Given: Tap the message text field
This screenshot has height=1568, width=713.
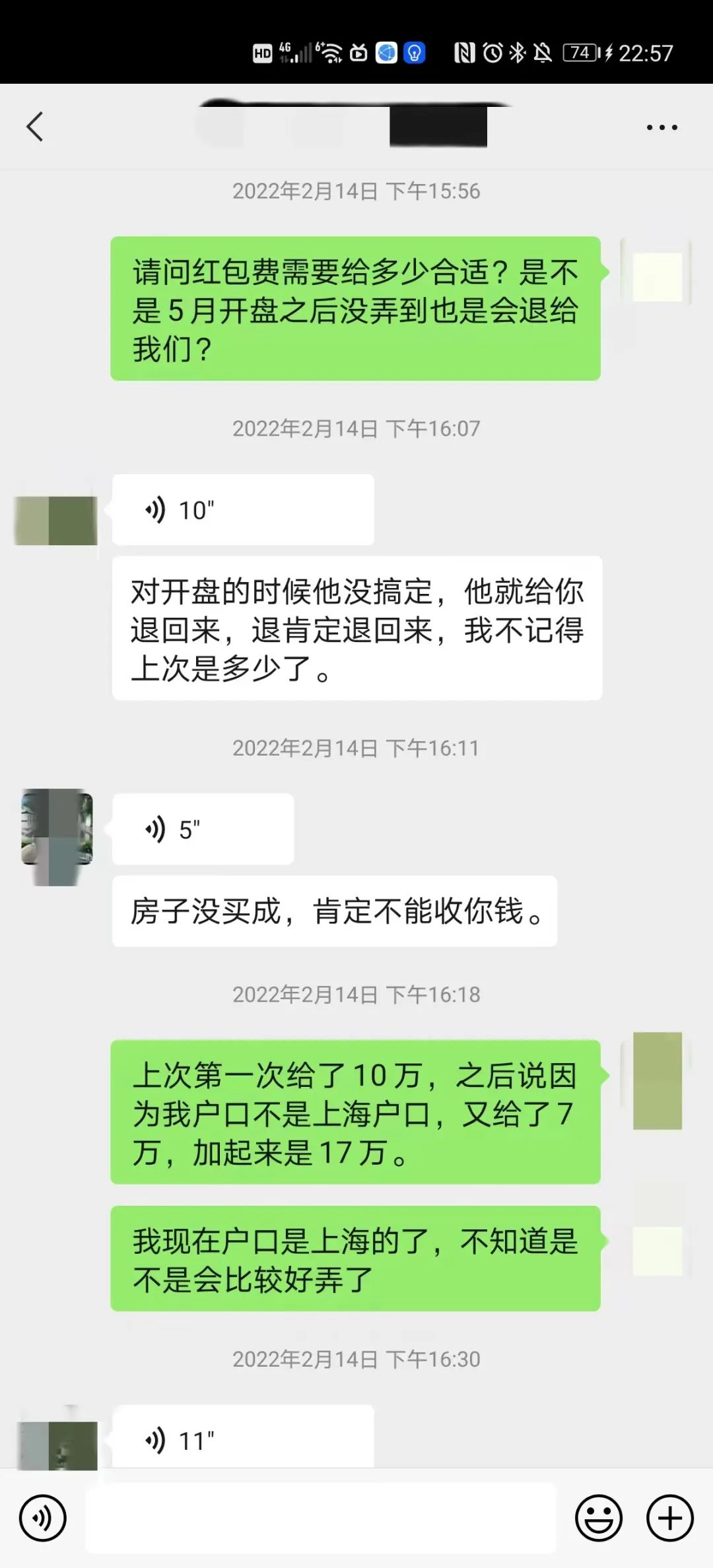Looking at the screenshot, I should [x=321, y=1519].
